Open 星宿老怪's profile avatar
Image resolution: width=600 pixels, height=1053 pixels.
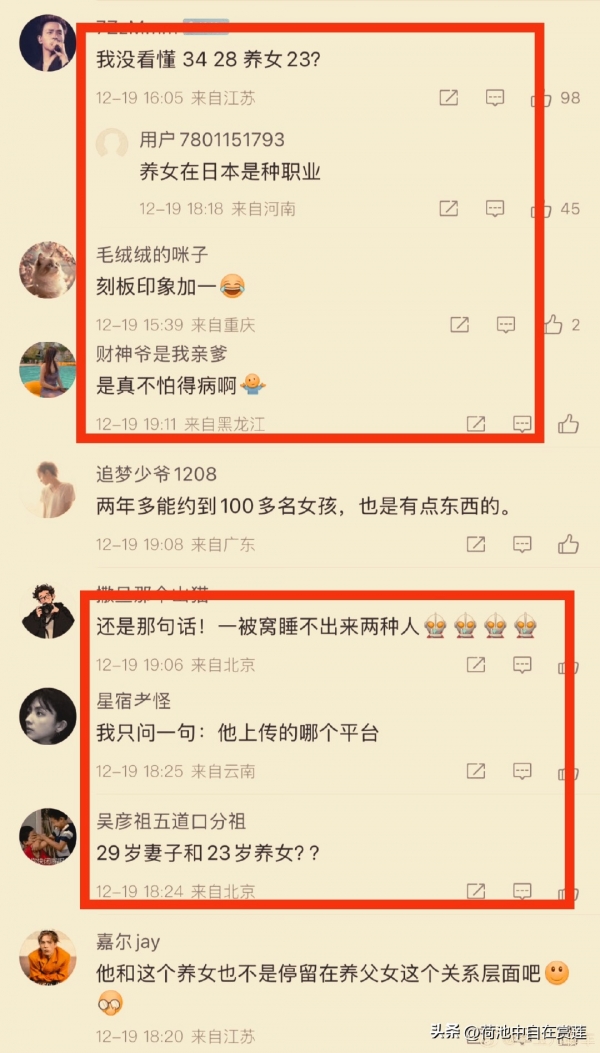(47, 716)
